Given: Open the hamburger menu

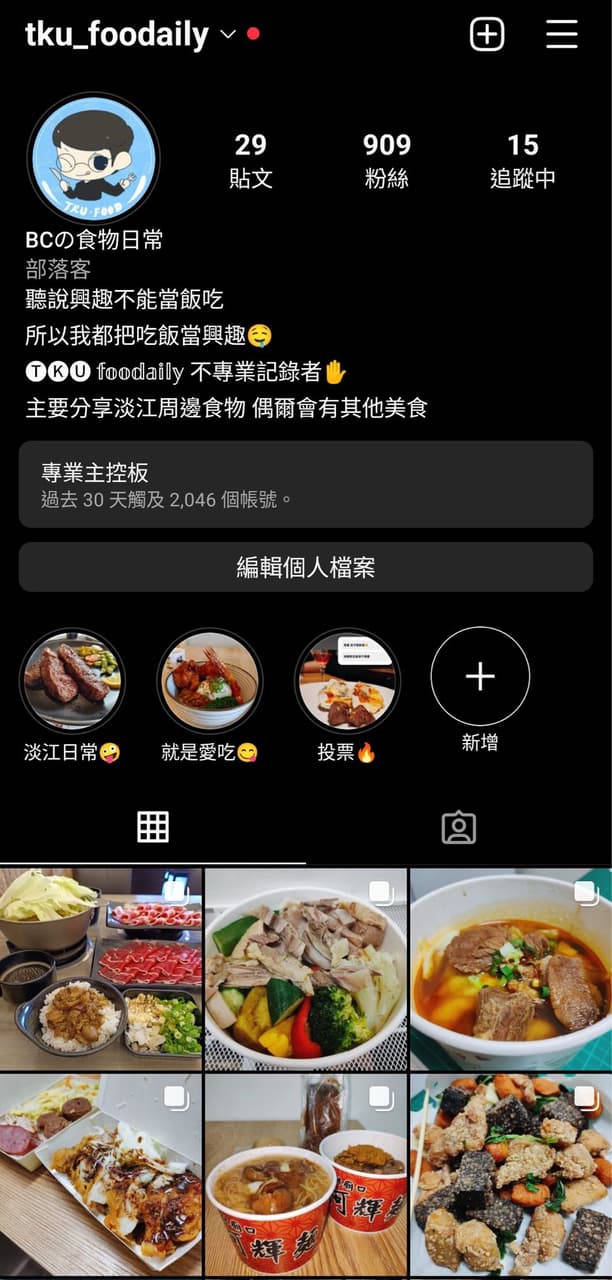Looking at the screenshot, I should point(562,34).
